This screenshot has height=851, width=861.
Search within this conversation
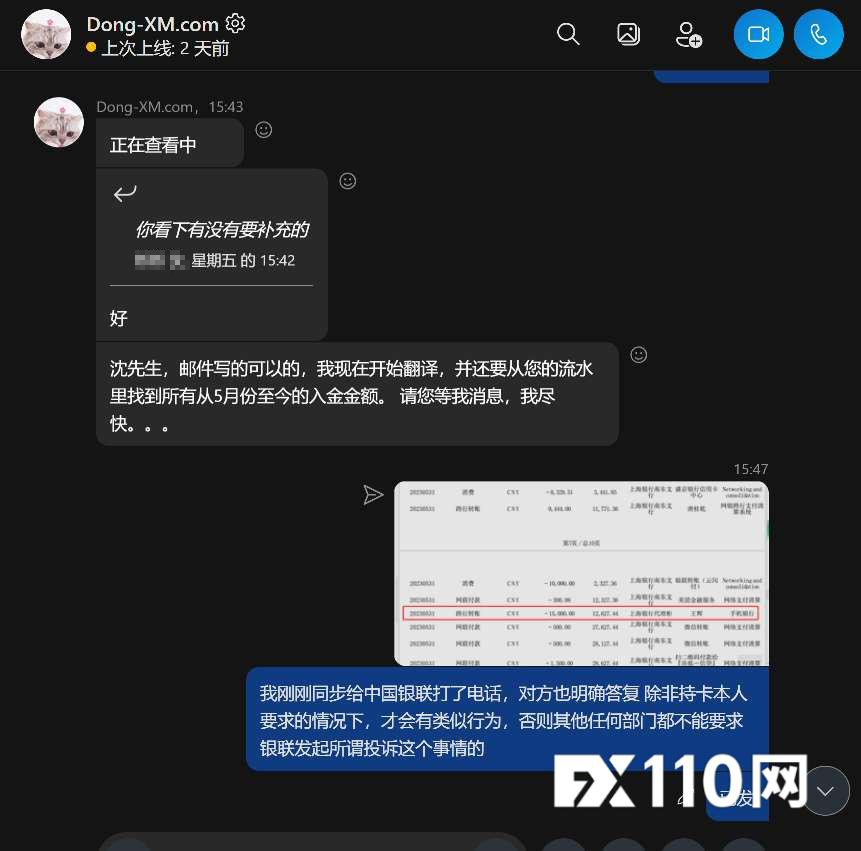pos(568,34)
